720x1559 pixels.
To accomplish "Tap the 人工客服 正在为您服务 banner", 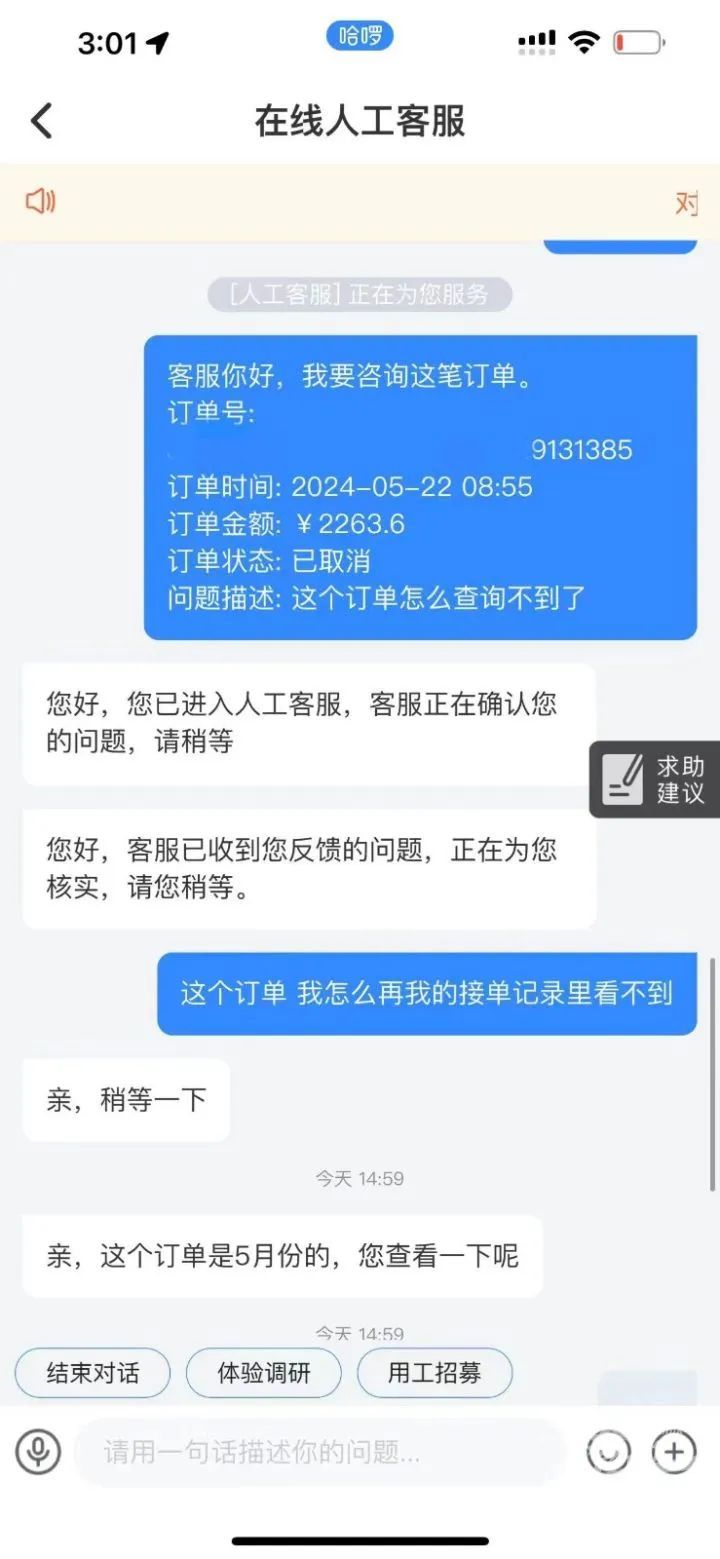I will 360,294.
